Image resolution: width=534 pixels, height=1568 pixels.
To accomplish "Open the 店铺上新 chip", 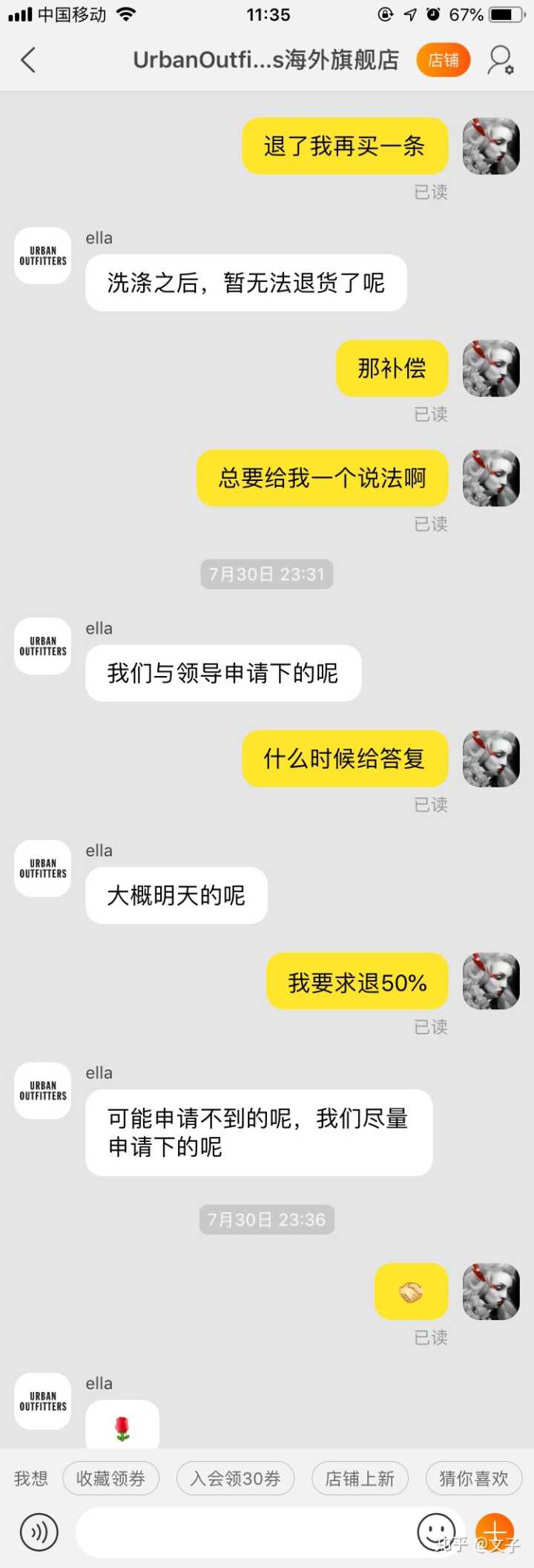I will pyautogui.click(x=360, y=1478).
